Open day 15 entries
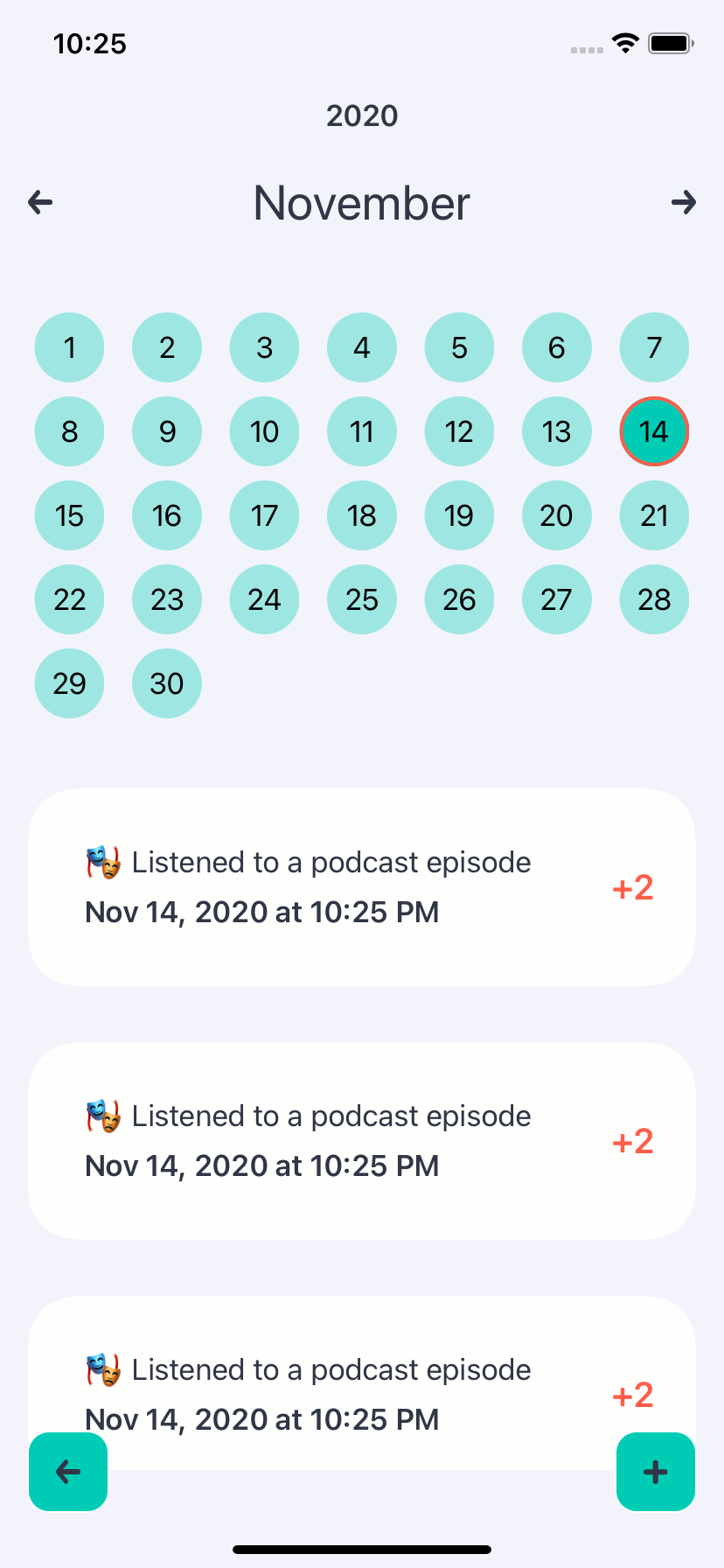The image size is (724, 1568). coord(69,515)
